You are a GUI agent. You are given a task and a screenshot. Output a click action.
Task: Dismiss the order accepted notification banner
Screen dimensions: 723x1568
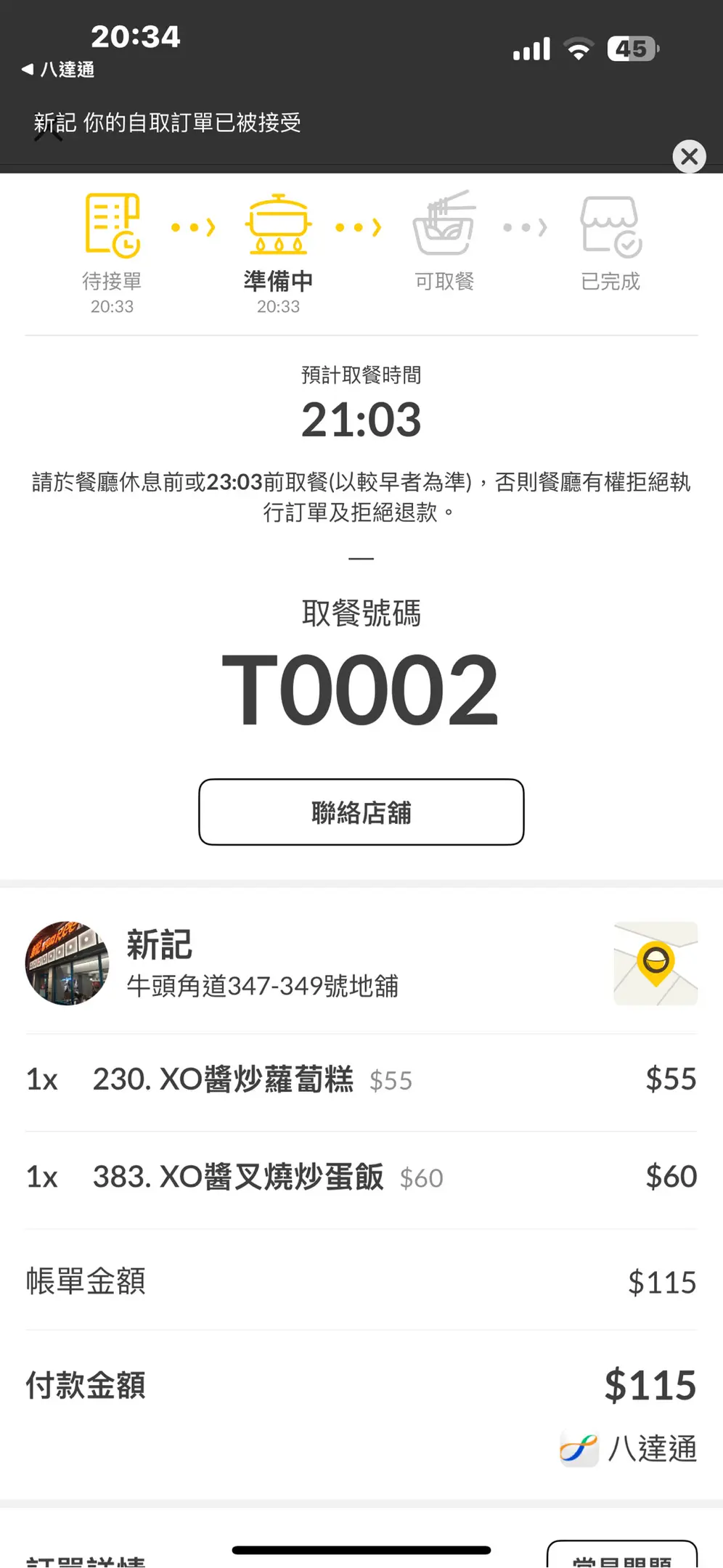click(x=689, y=156)
